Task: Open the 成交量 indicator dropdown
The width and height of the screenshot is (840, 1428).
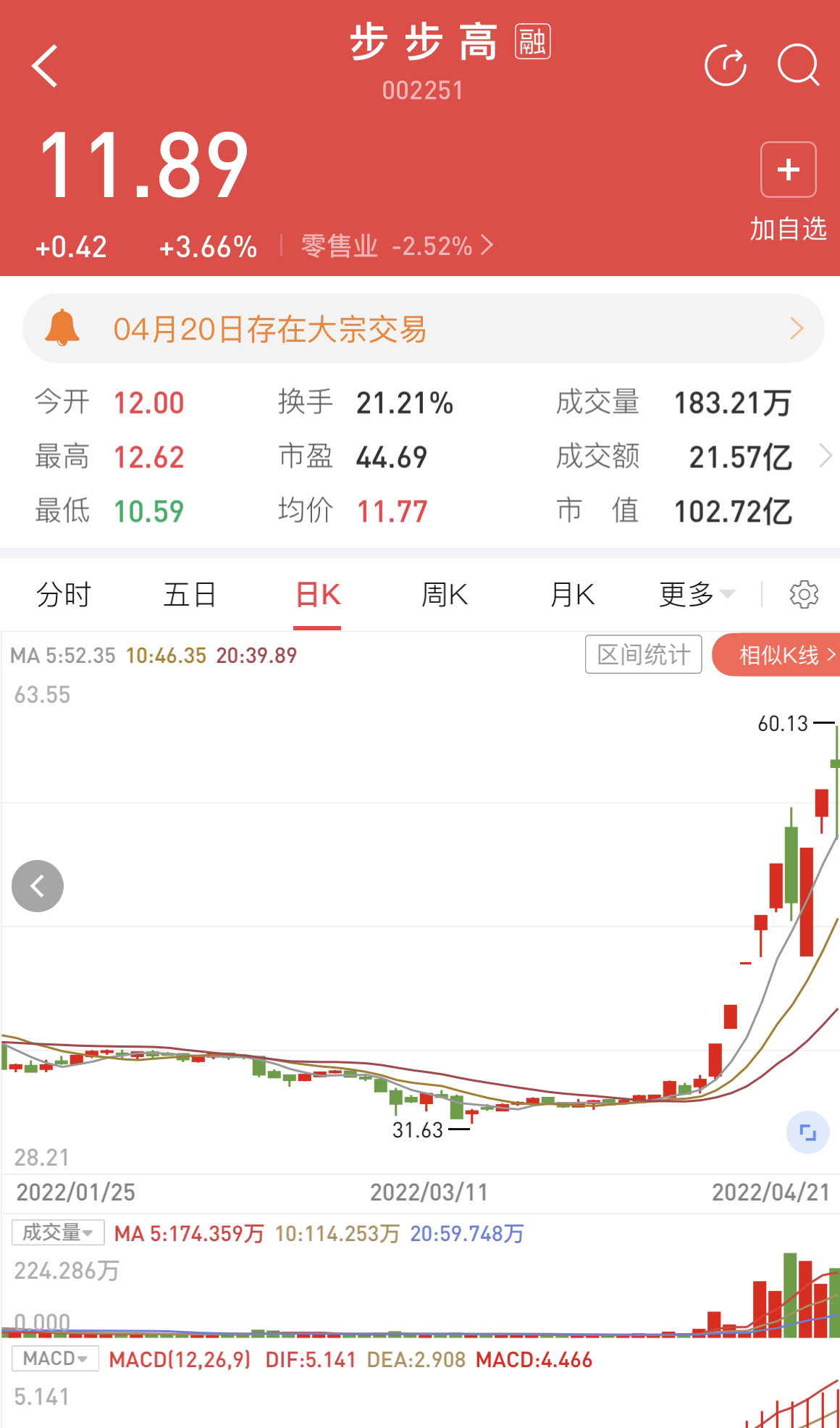Action: click(x=58, y=1232)
